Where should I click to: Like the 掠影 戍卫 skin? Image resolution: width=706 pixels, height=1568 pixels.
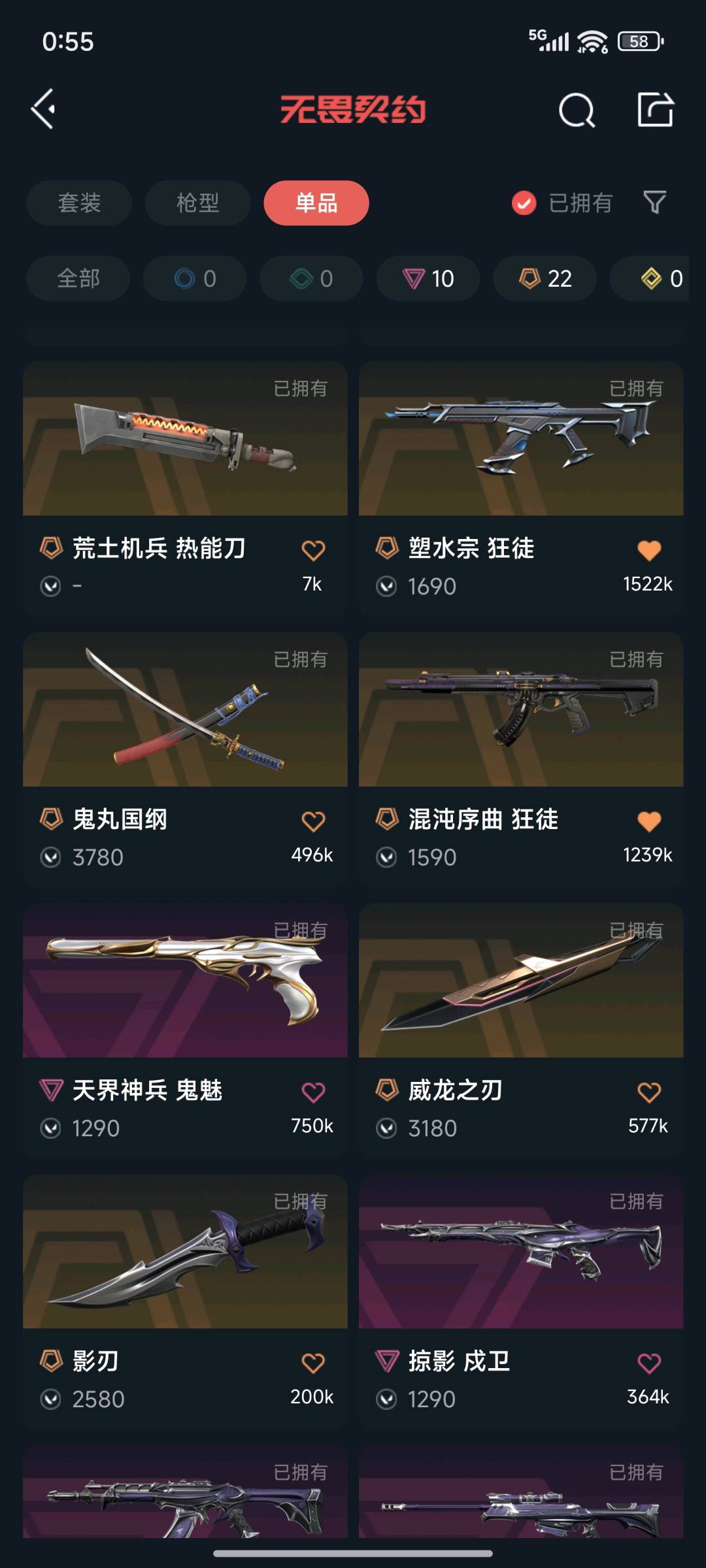[649, 1363]
